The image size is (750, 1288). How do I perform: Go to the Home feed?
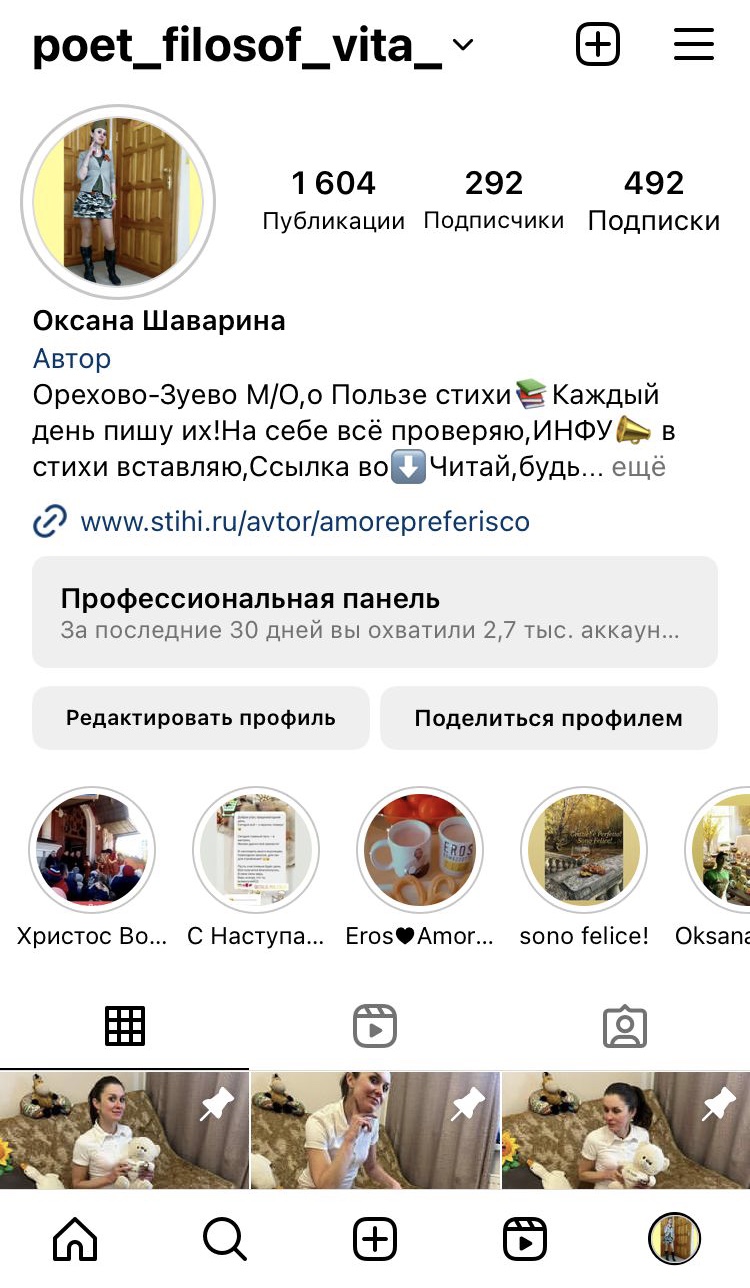[x=75, y=1240]
